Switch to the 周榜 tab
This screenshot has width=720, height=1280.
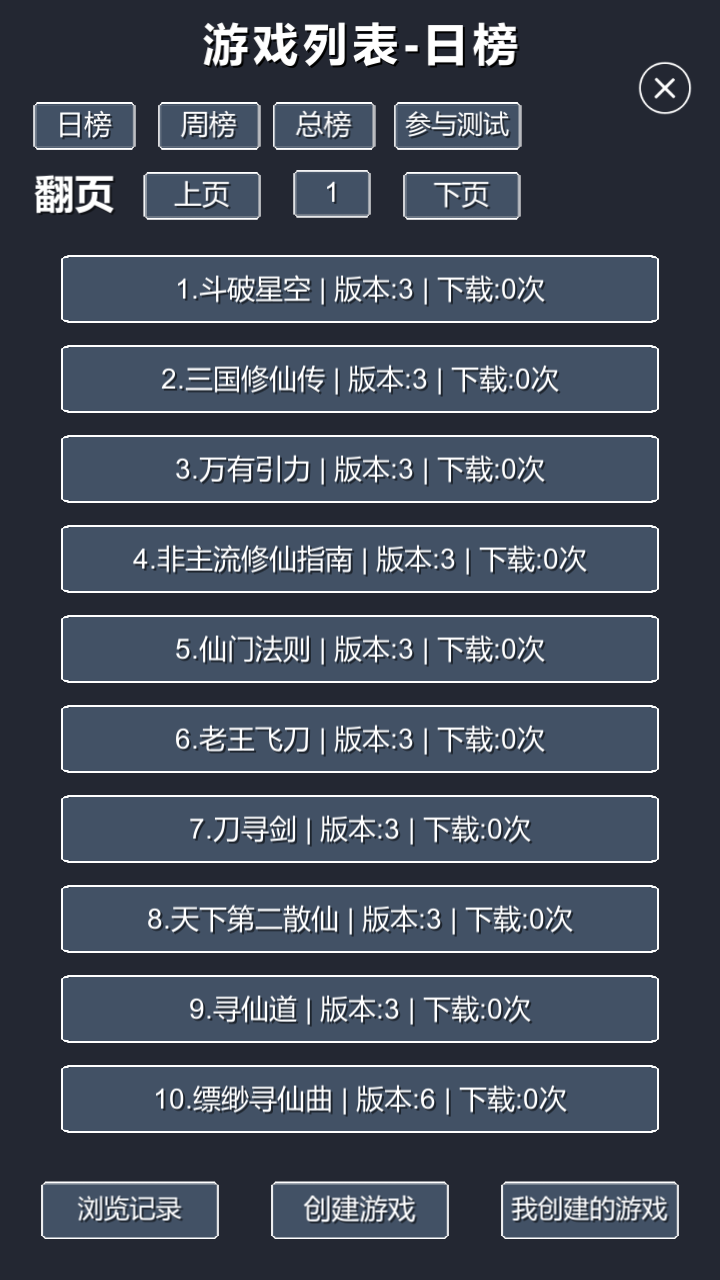click(x=208, y=126)
